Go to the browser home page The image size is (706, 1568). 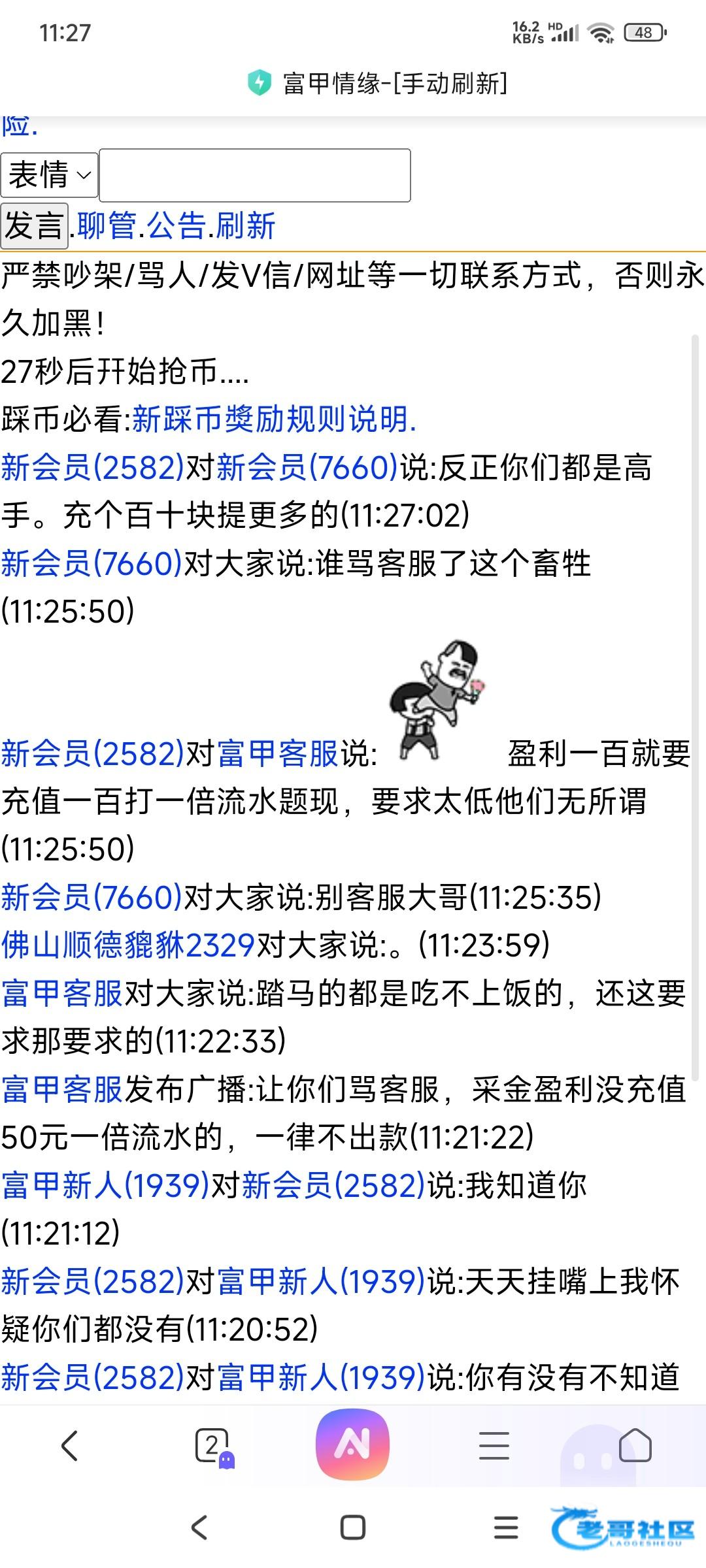pyautogui.click(x=635, y=1445)
